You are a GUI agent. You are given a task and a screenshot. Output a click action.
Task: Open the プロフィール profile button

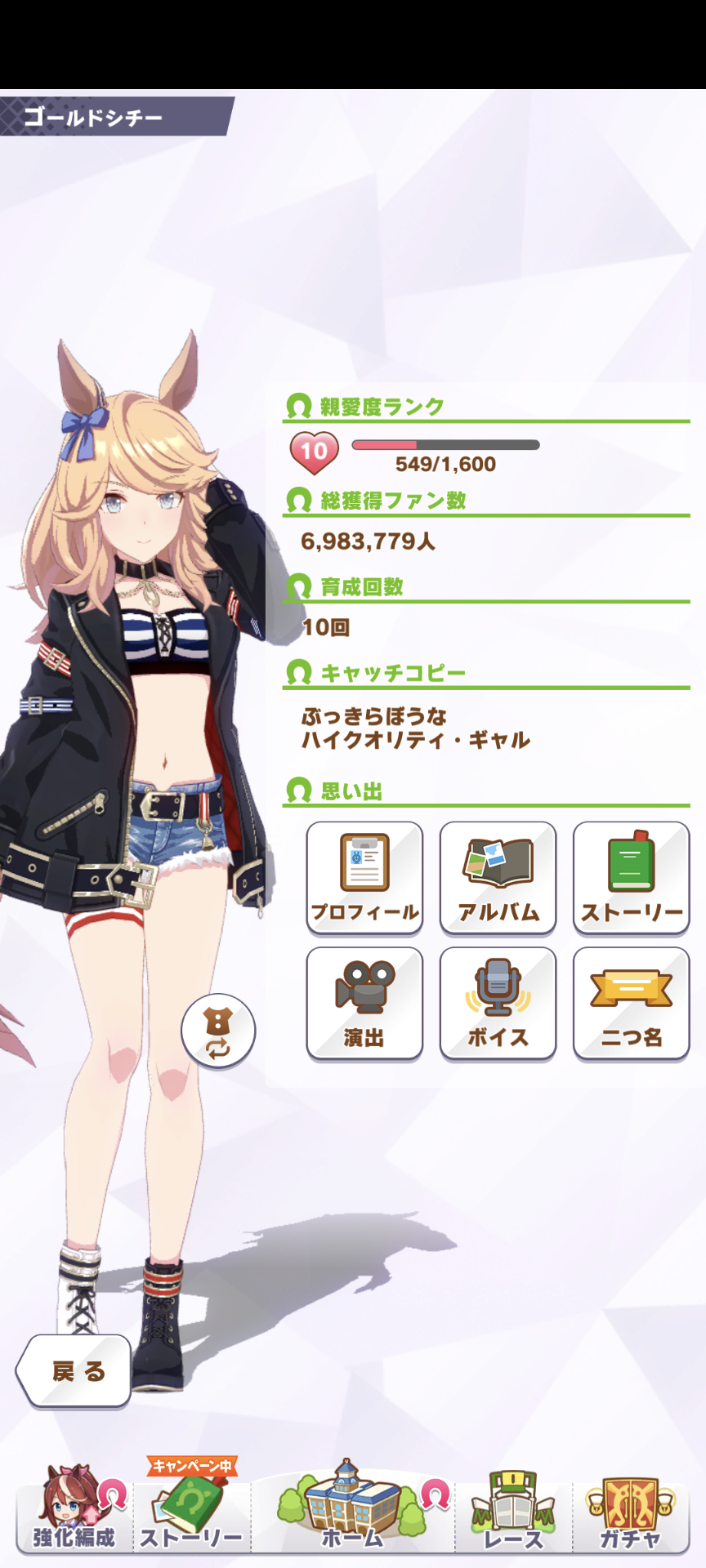pos(364,878)
